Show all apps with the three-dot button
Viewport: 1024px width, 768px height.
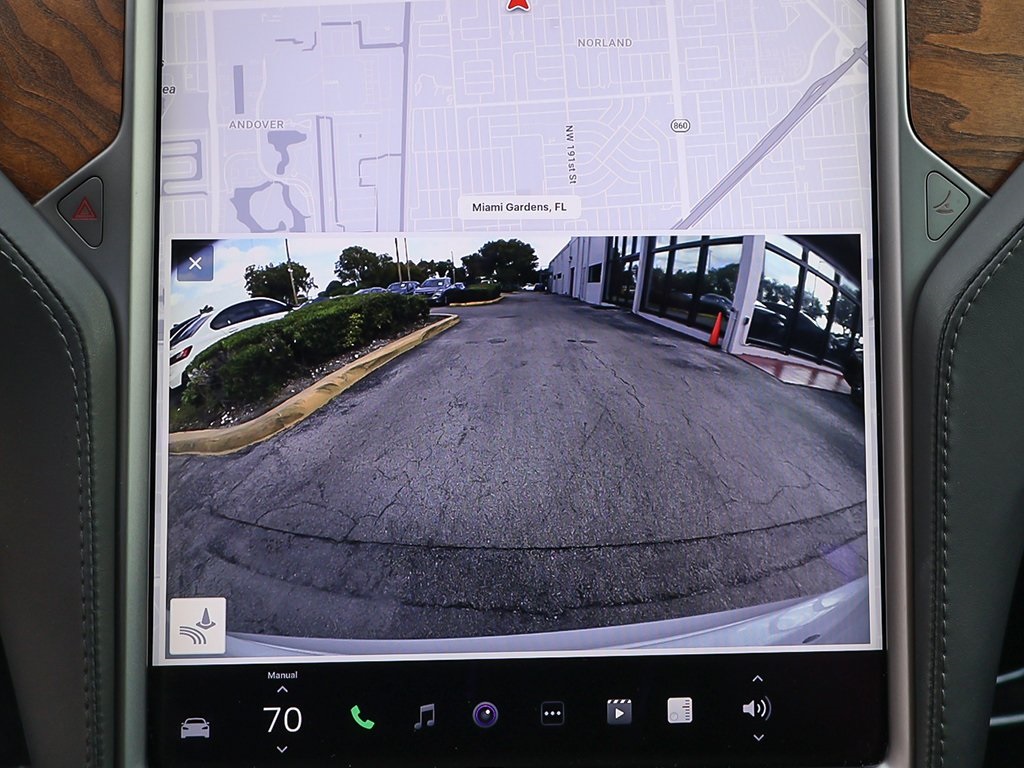552,713
